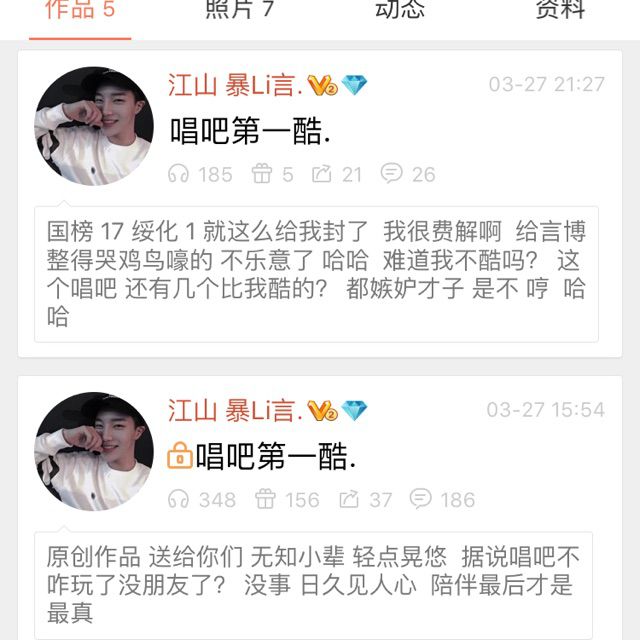Screen dimensions: 640x640
Task: Switch to the 作品 5 tab
Action: [x=80, y=11]
